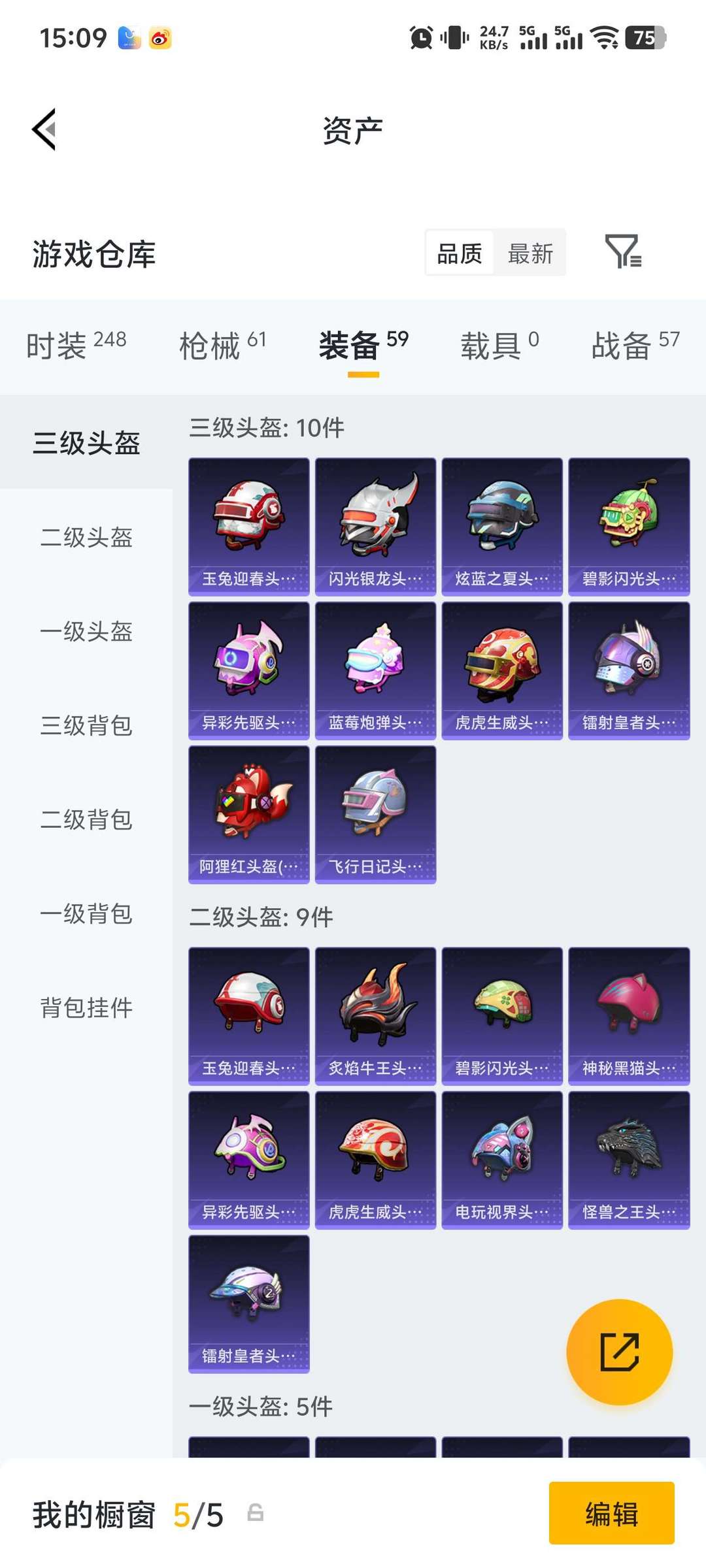Open the filter funnel icon

click(626, 253)
